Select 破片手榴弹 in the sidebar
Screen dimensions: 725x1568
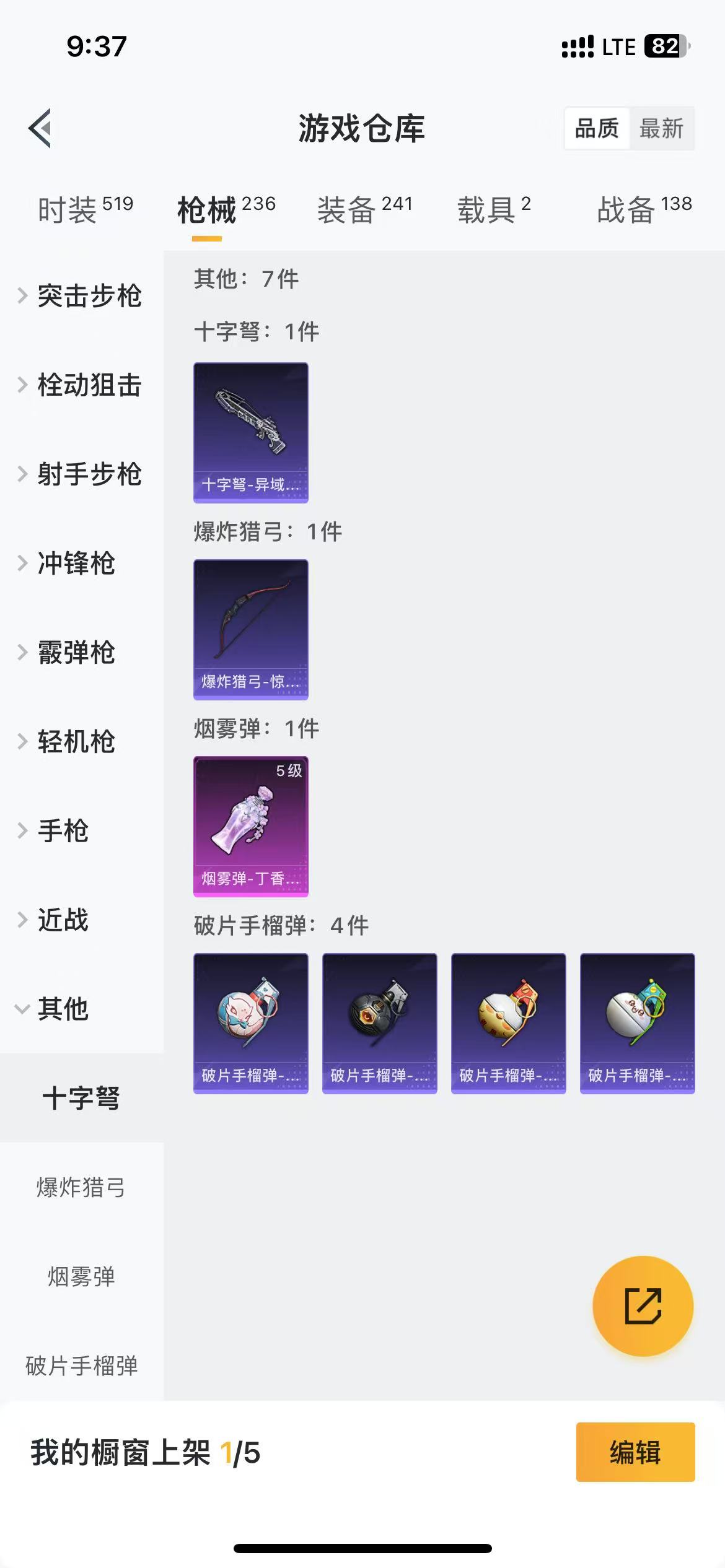click(x=82, y=1365)
